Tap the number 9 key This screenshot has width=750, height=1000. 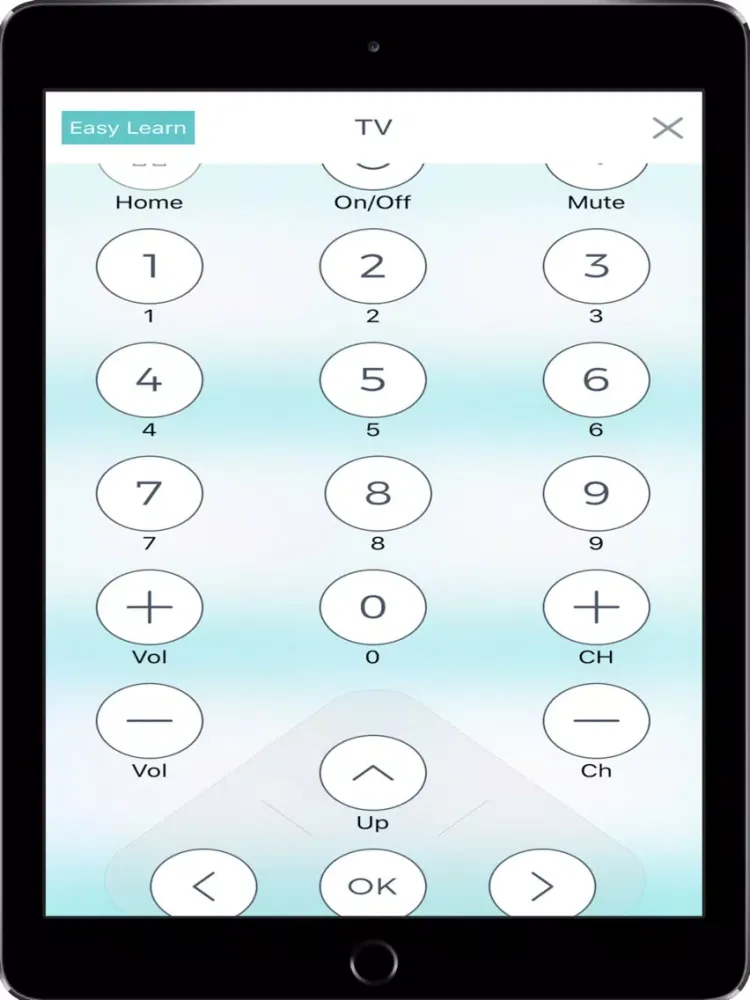(x=596, y=494)
